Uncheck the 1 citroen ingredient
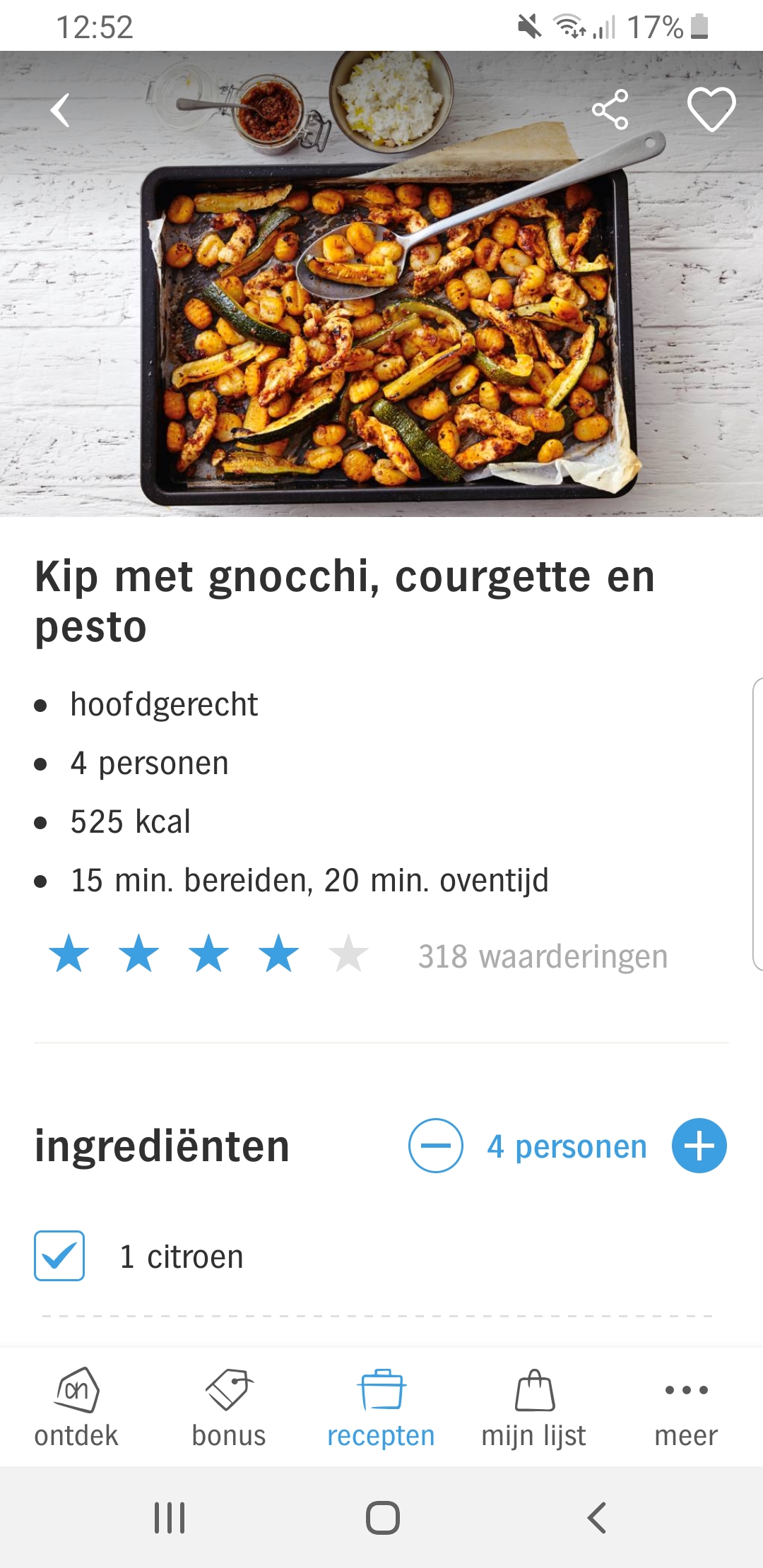The width and height of the screenshot is (763, 1568). pos(59,1256)
